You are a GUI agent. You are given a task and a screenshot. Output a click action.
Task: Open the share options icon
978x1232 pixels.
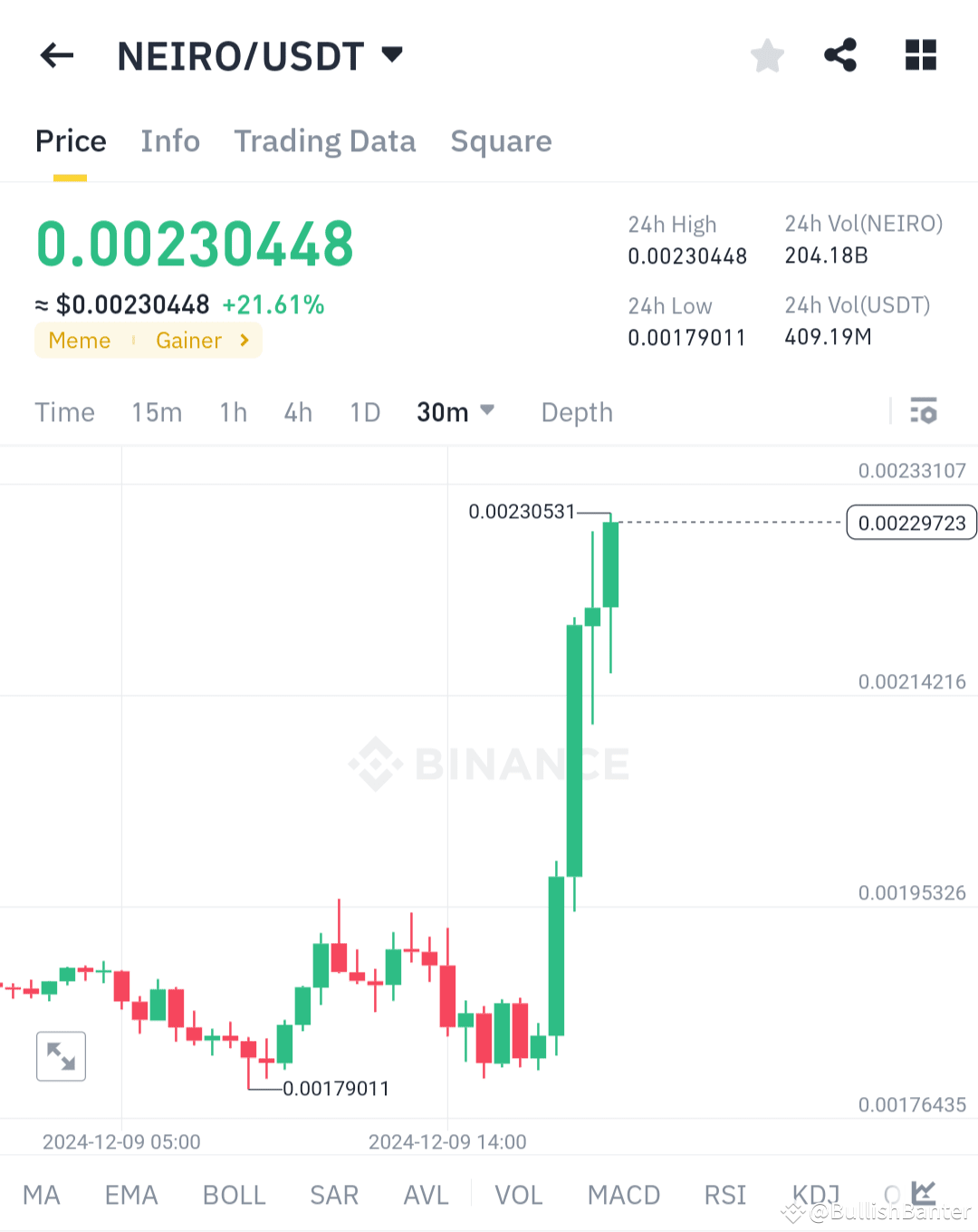tap(840, 54)
